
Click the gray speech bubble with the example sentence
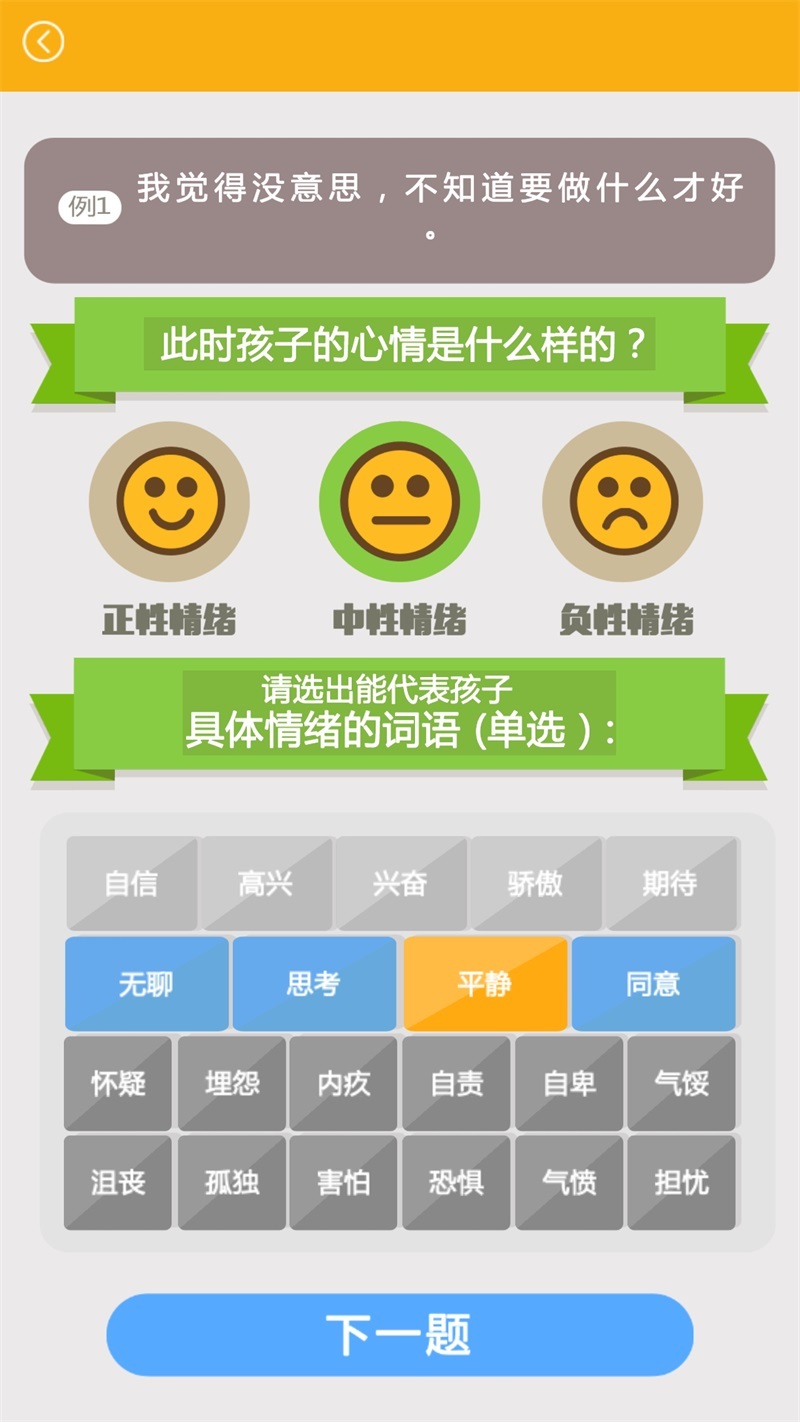point(400,206)
